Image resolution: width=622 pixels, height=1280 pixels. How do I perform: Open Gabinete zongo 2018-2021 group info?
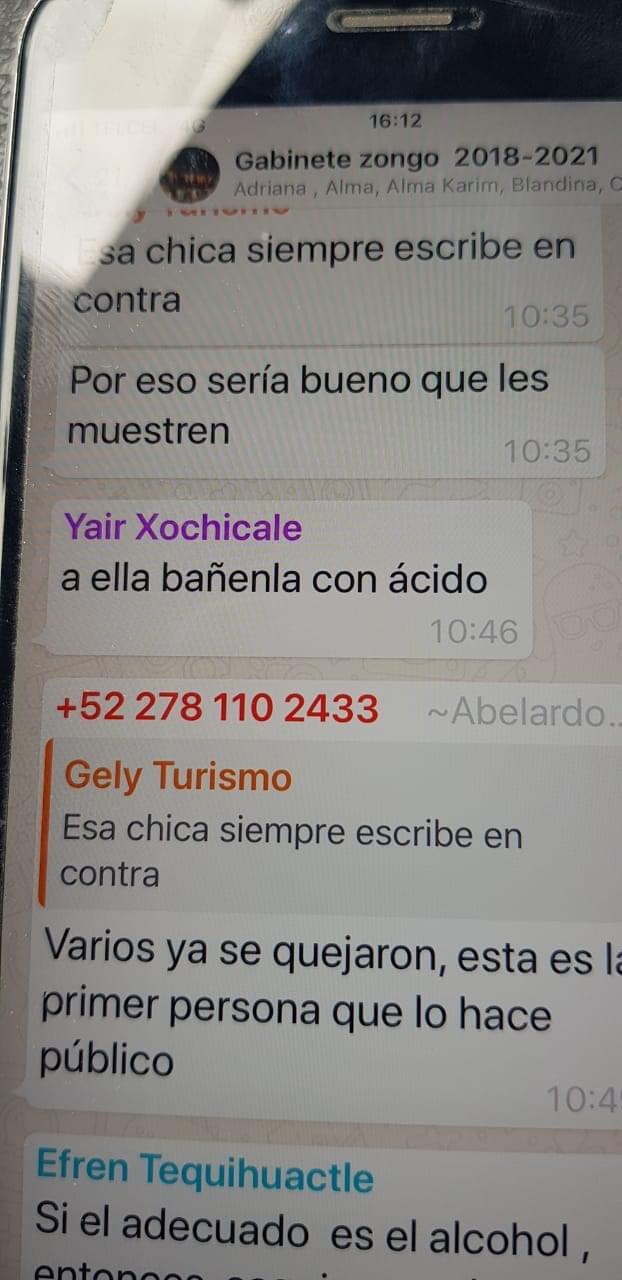coord(416,158)
